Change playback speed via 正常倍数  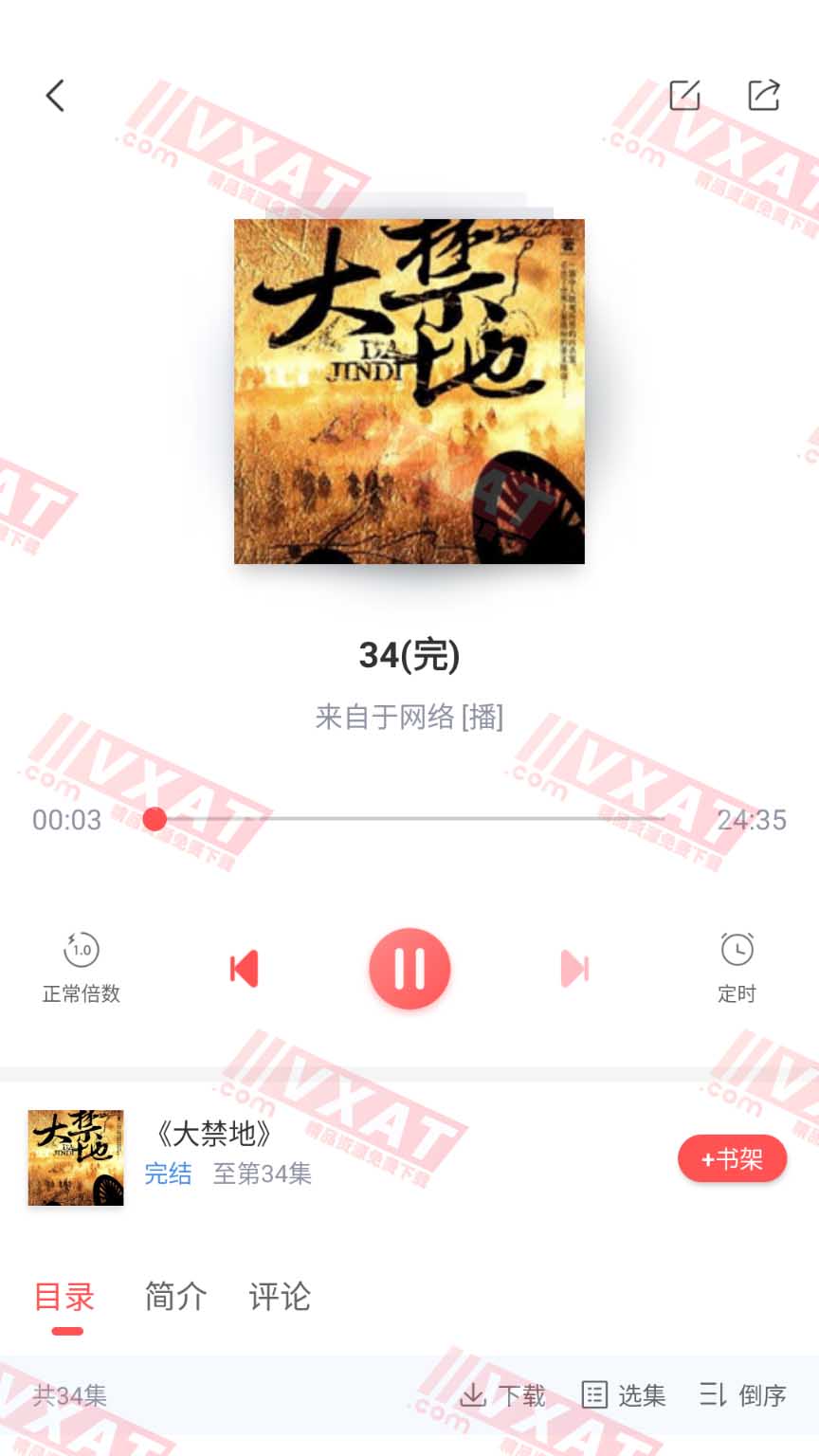click(82, 967)
